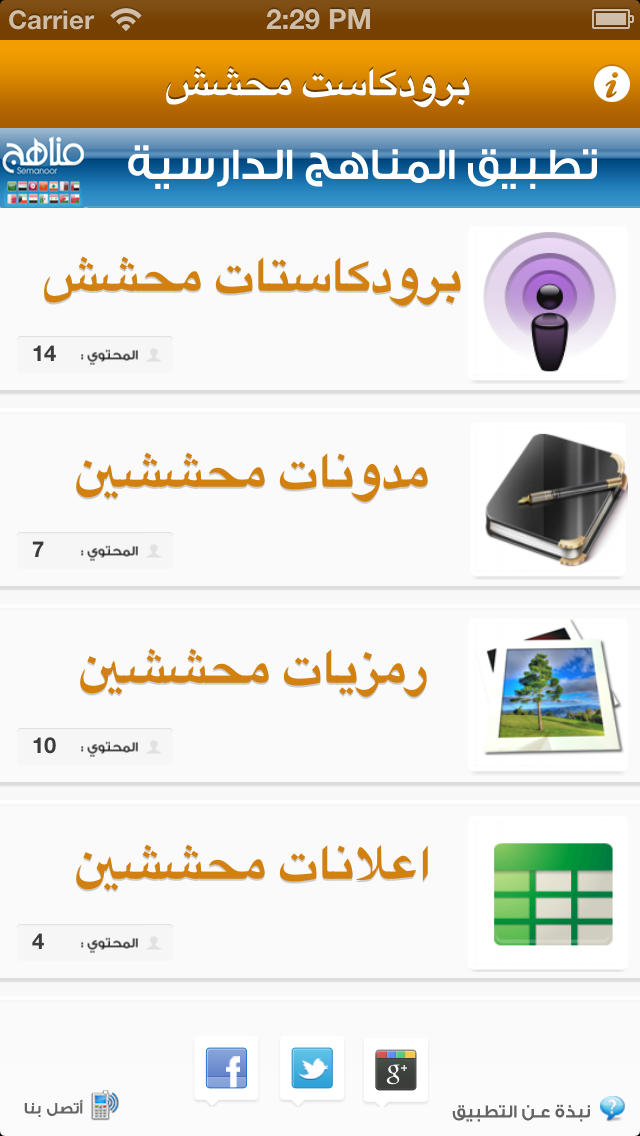Open the تطبيق المناهج الدارسية banner
Viewport: 640px width, 1136px height.
320,168
